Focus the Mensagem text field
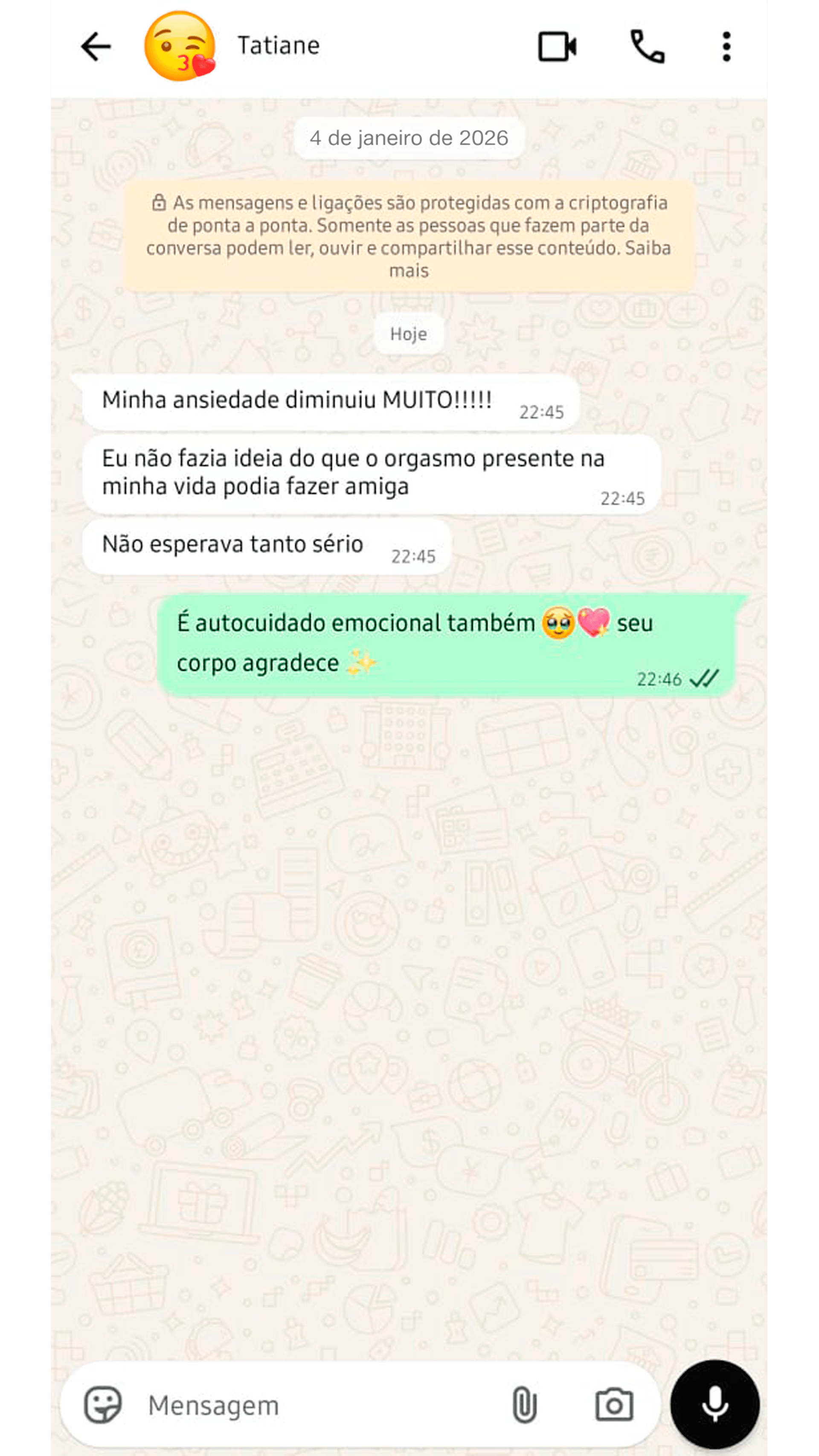Image resolution: width=819 pixels, height=1456 pixels. pos(317,1405)
